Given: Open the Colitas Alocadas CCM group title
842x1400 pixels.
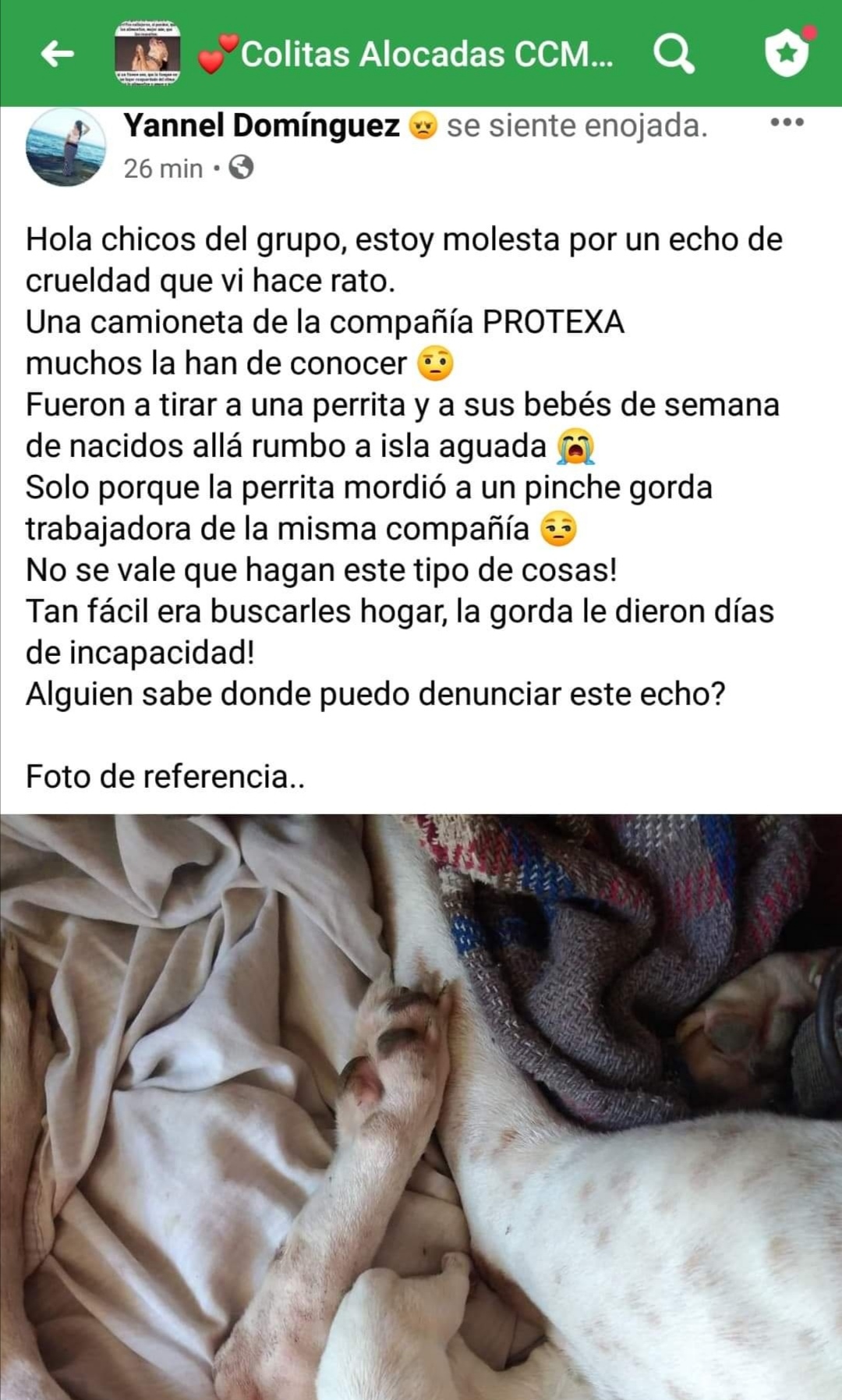Looking at the screenshot, I should pyautogui.click(x=405, y=54).
